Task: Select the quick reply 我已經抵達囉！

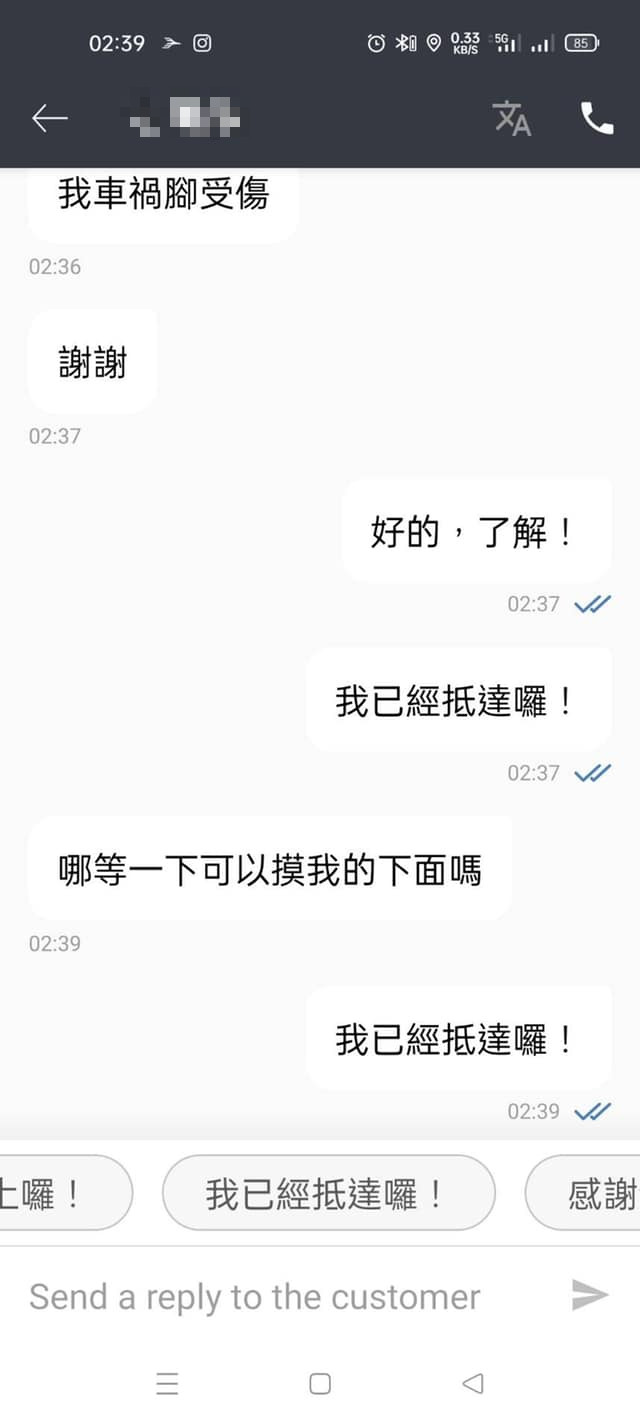Action: (328, 1193)
